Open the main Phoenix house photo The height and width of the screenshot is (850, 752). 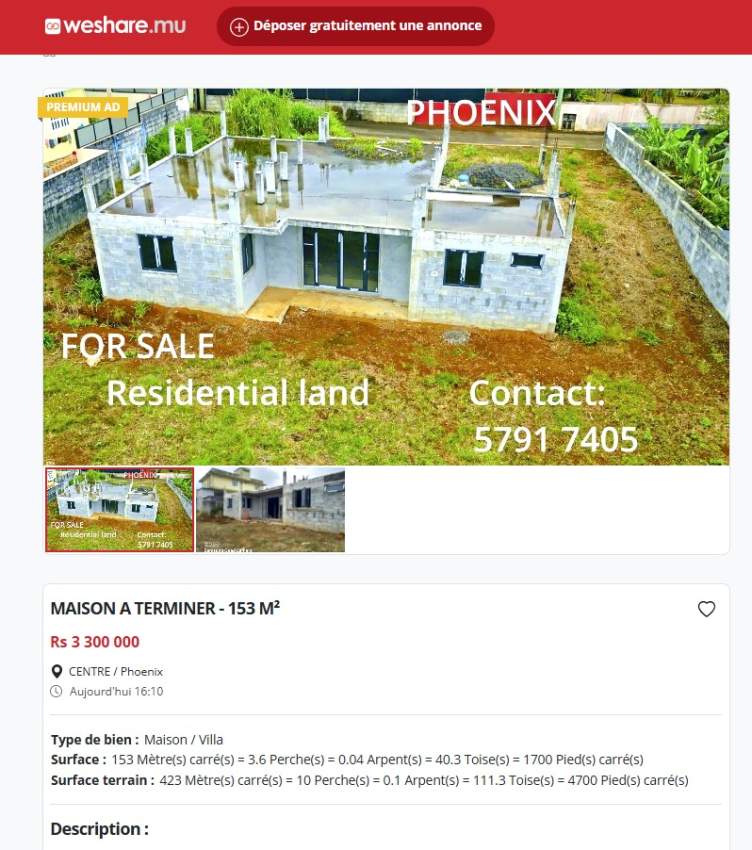[386, 276]
